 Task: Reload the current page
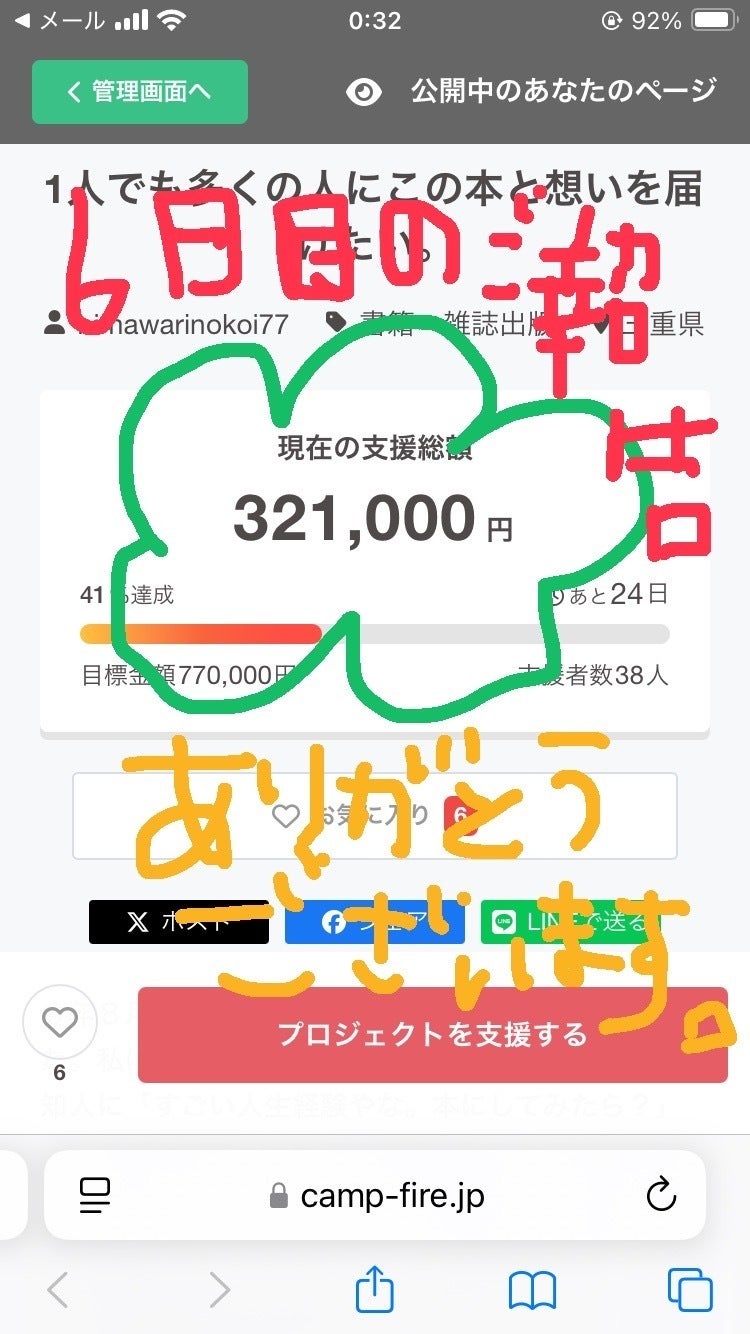(x=661, y=1195)
